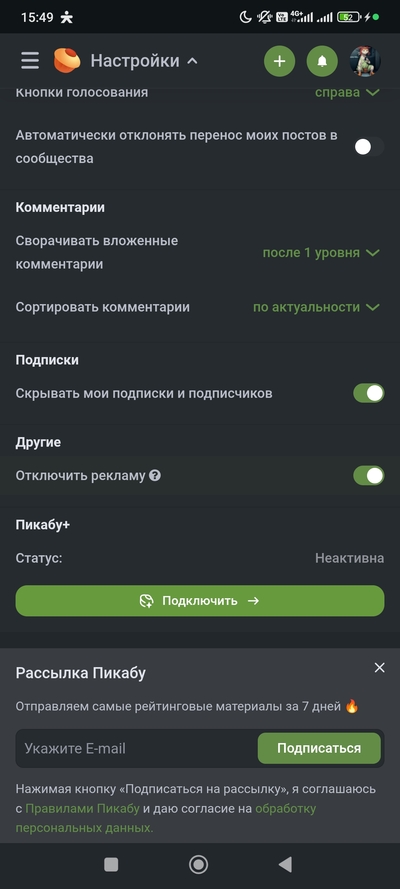The image size is (400, 889).
Task: Tap the «Подписаться» button
Action: (x=319, y=748)
